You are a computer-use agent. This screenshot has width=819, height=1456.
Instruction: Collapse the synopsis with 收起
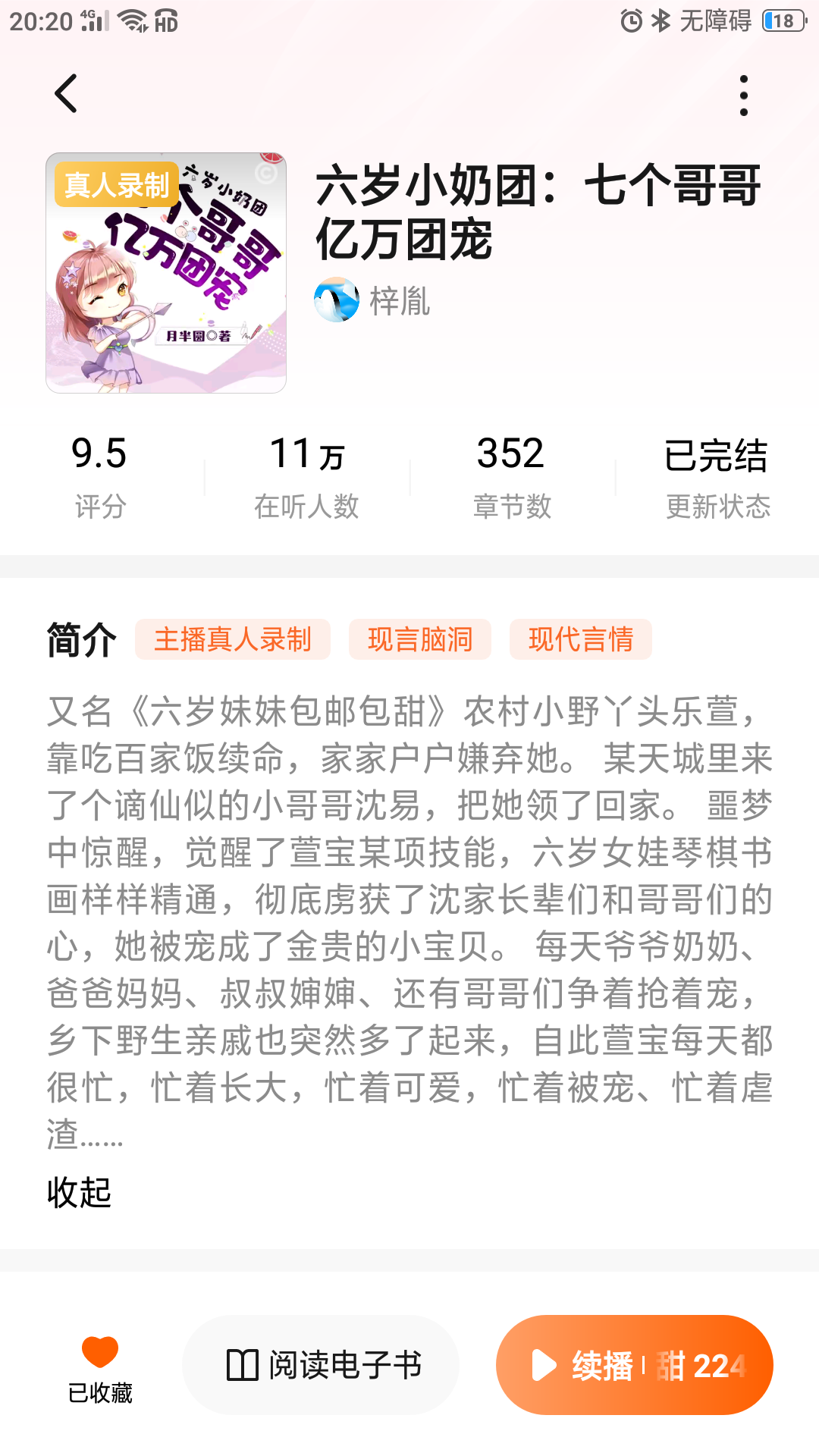tap(79, 1193)
